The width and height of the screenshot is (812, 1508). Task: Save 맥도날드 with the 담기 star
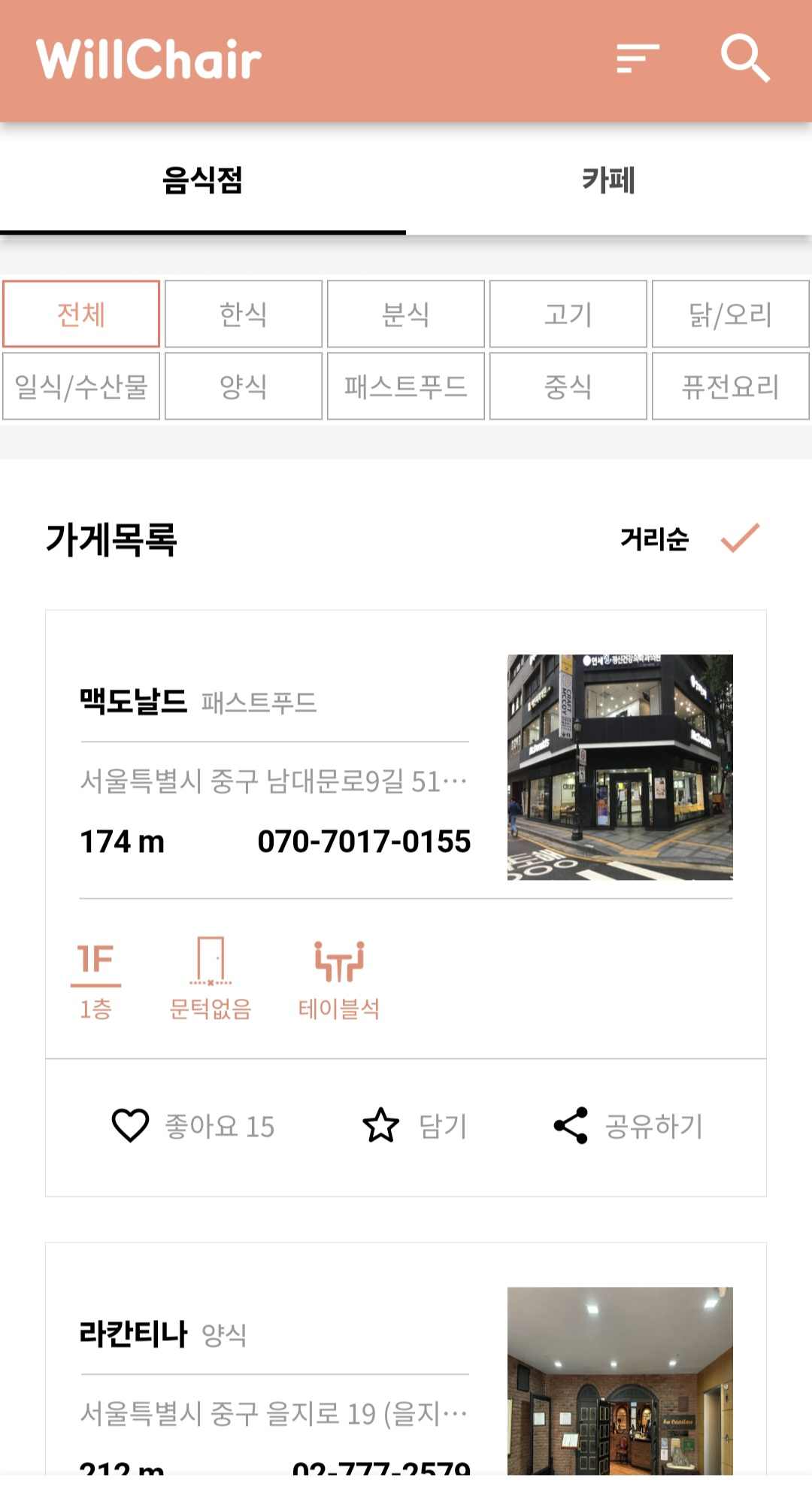pos(414,1126)
